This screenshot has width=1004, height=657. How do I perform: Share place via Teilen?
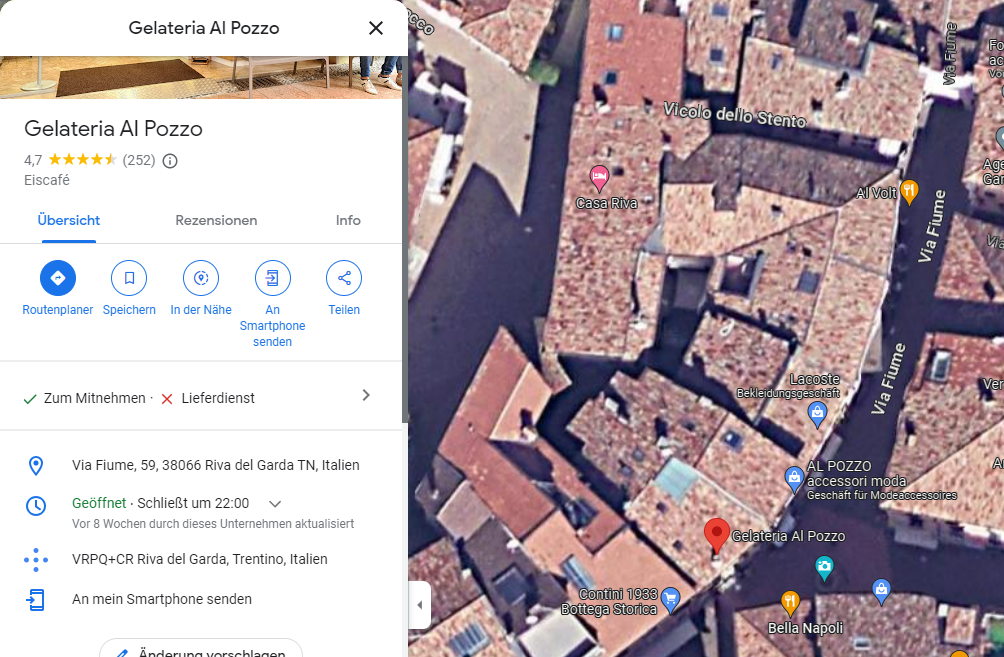[x=344, y=278]
